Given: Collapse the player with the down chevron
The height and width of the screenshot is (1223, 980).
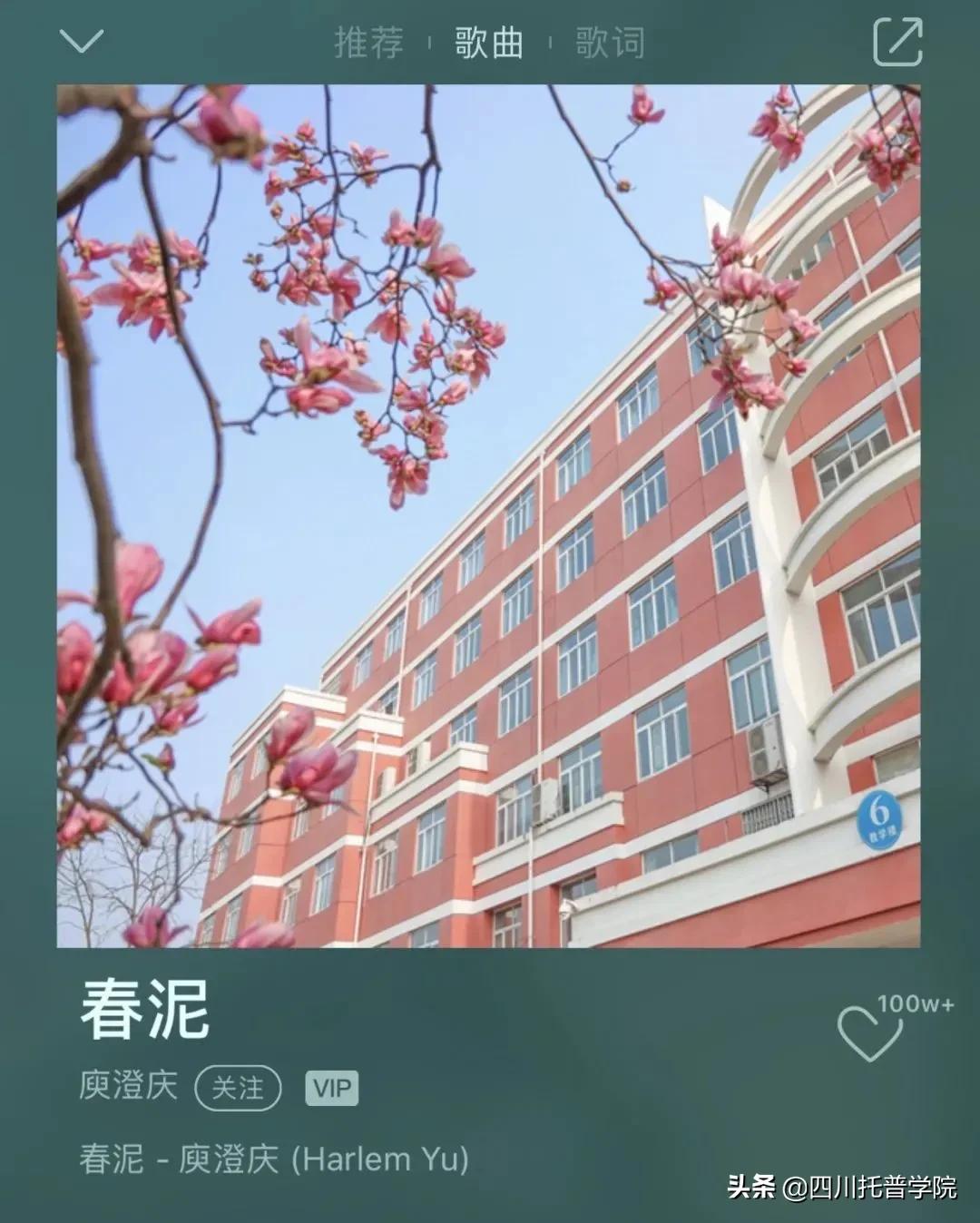Looking at the screenshot, I should [x=80, y=44].
